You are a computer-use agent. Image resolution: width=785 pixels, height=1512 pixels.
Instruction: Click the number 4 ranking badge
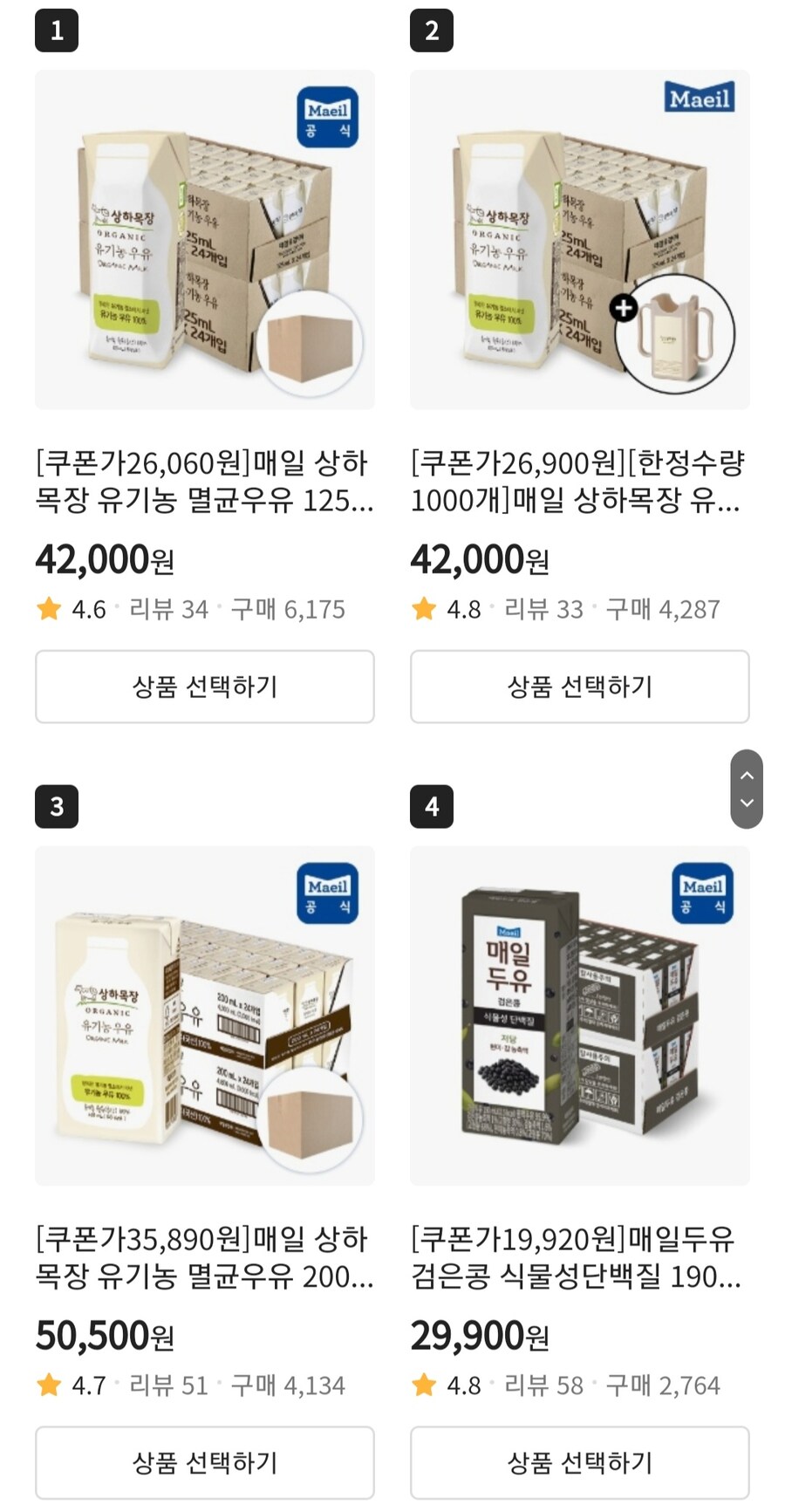[x=431, y=807]
